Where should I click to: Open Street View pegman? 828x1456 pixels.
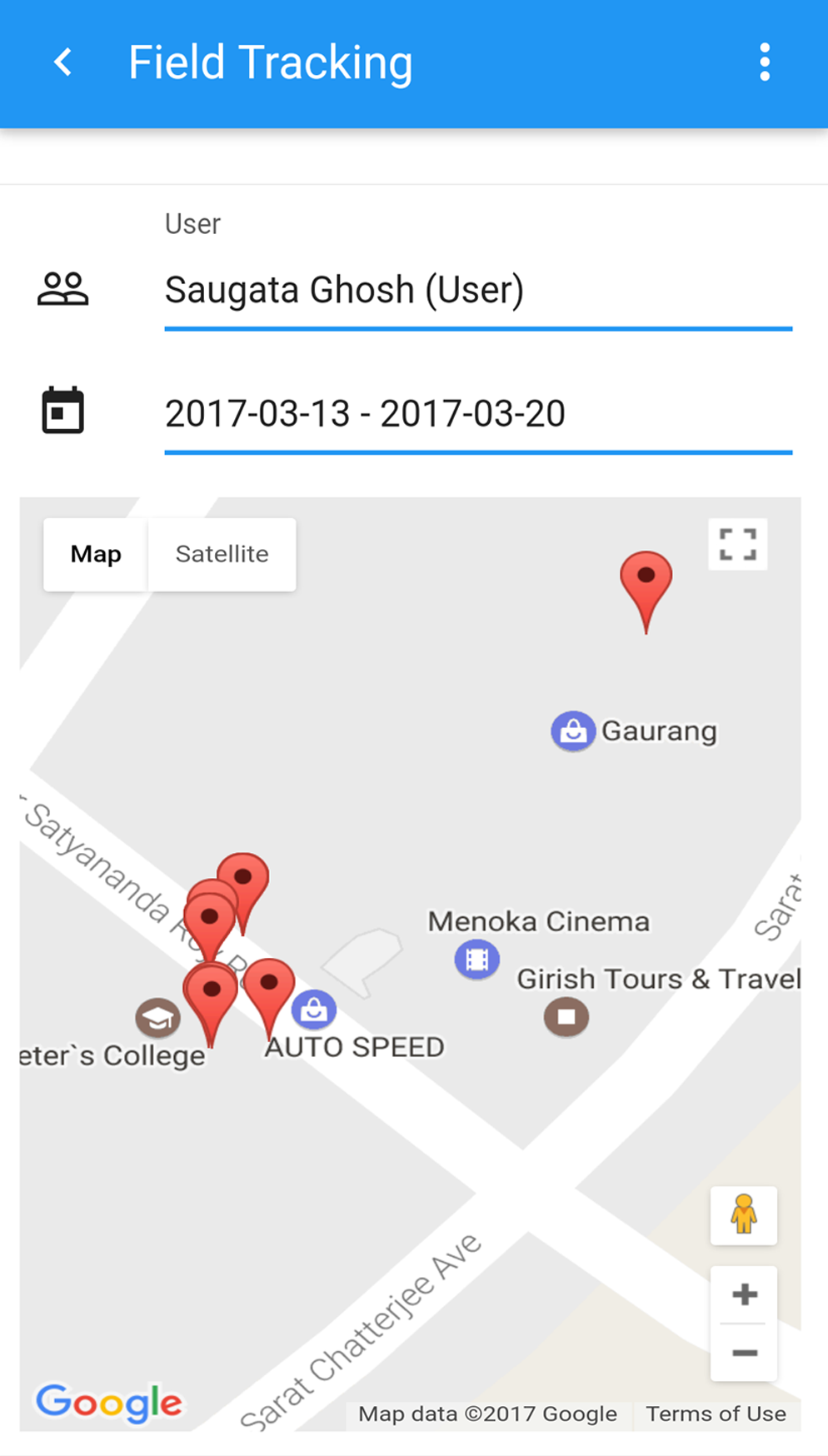[x=743, y=1215]
